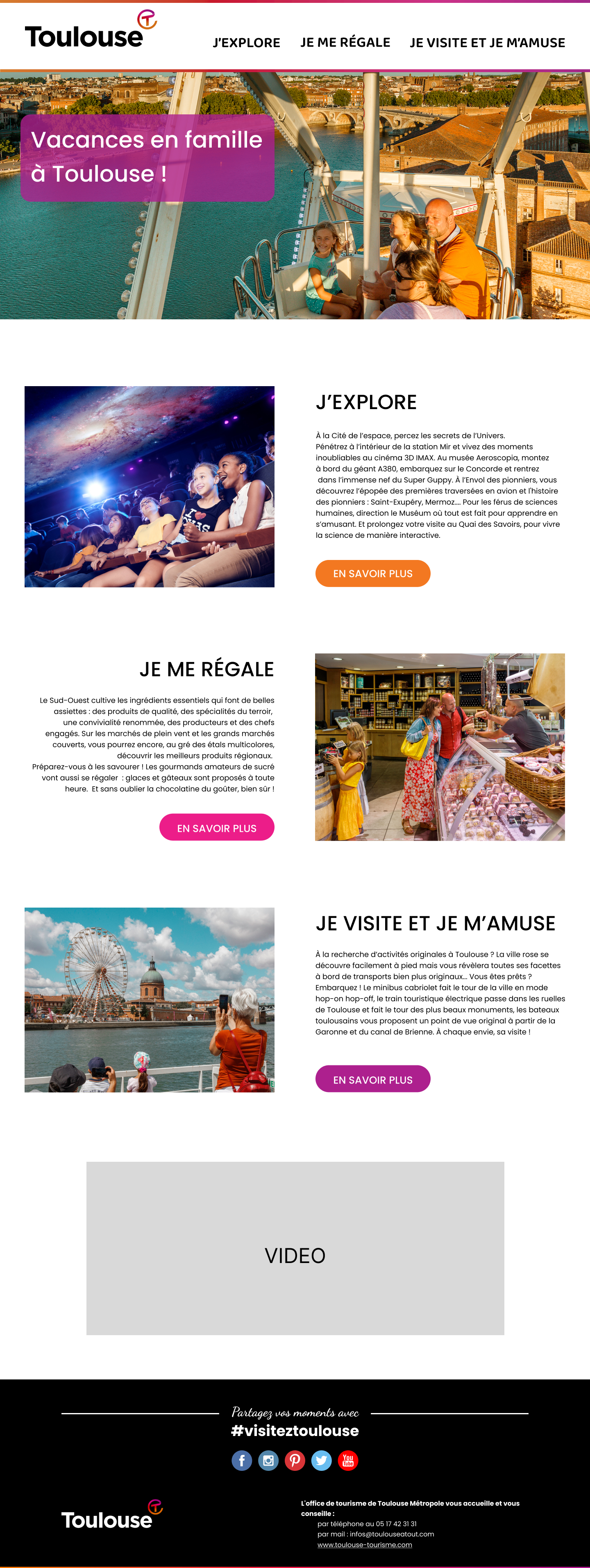590x1568 pixels.
Task: Open the Twitter icon
Action: pos(321,1460)
